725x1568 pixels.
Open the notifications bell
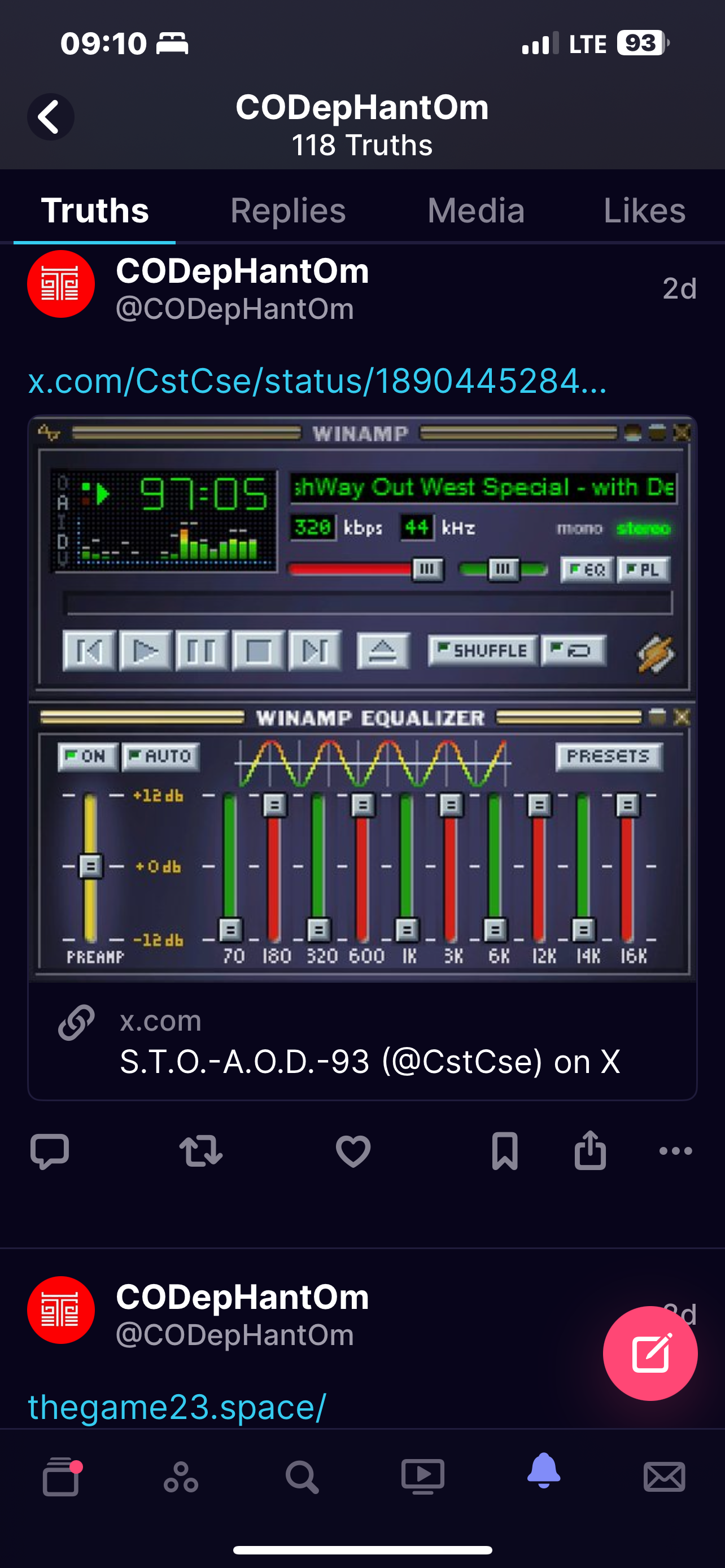(544, 1471)
